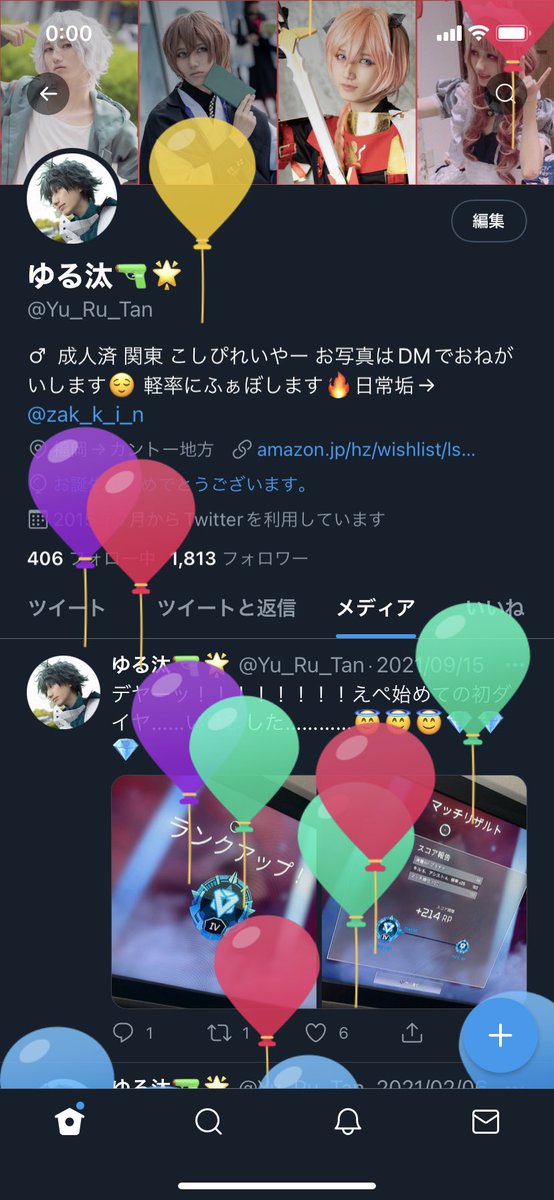Open the ランクアップ image in the tweet
This screenshot has height=1200, width=554.
point(214,891)
